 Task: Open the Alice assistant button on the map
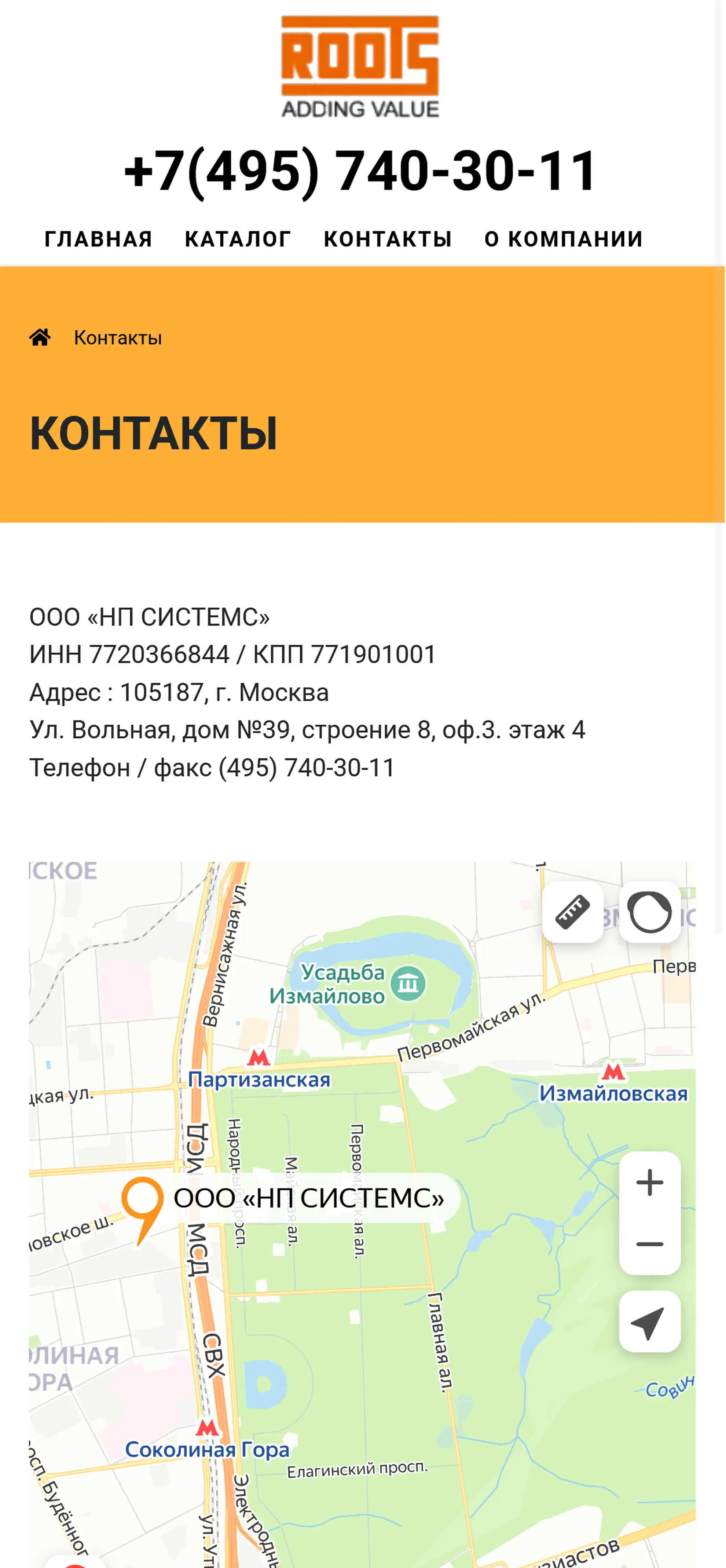click(x=649, y=912)
